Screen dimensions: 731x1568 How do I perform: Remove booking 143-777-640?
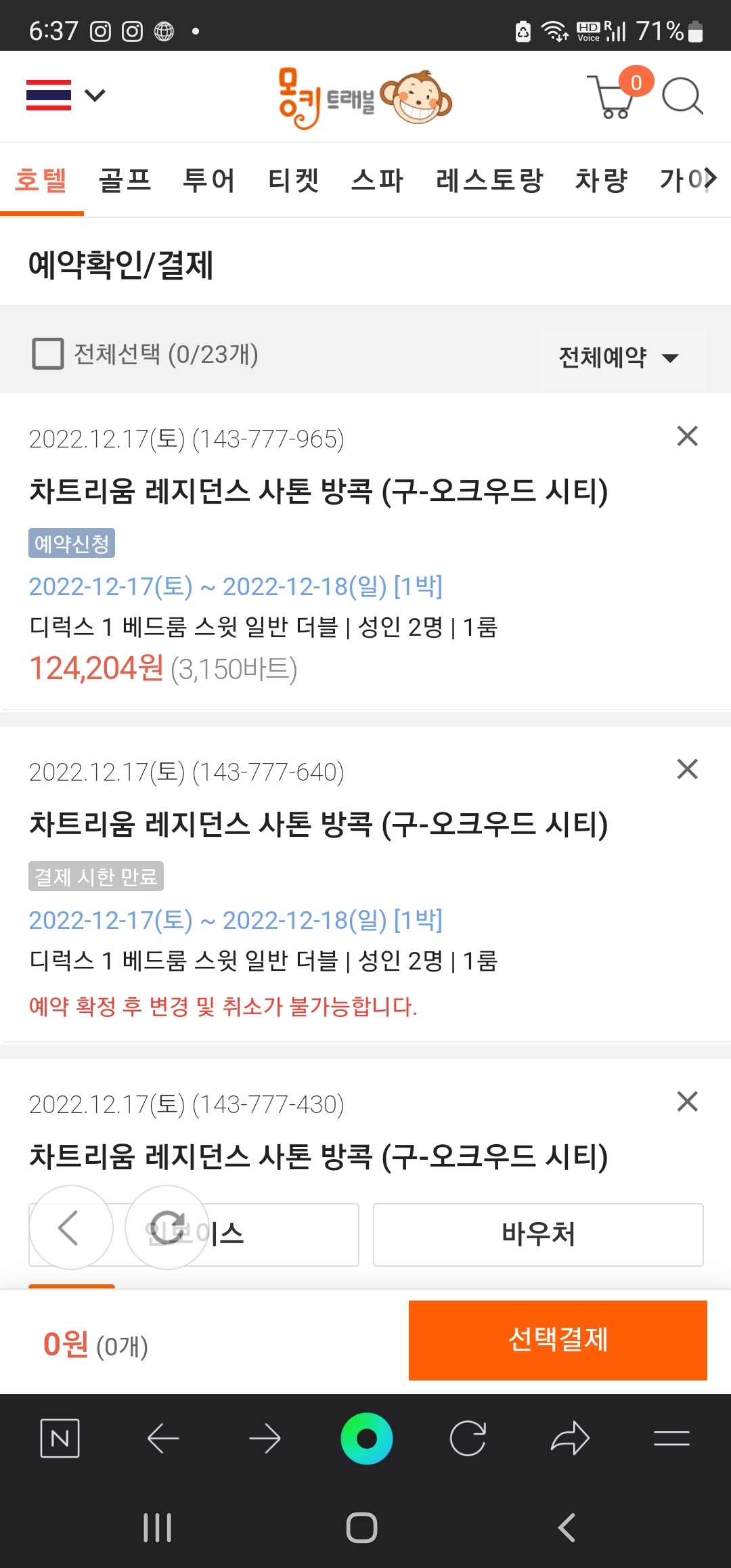[x=687, y=769]
